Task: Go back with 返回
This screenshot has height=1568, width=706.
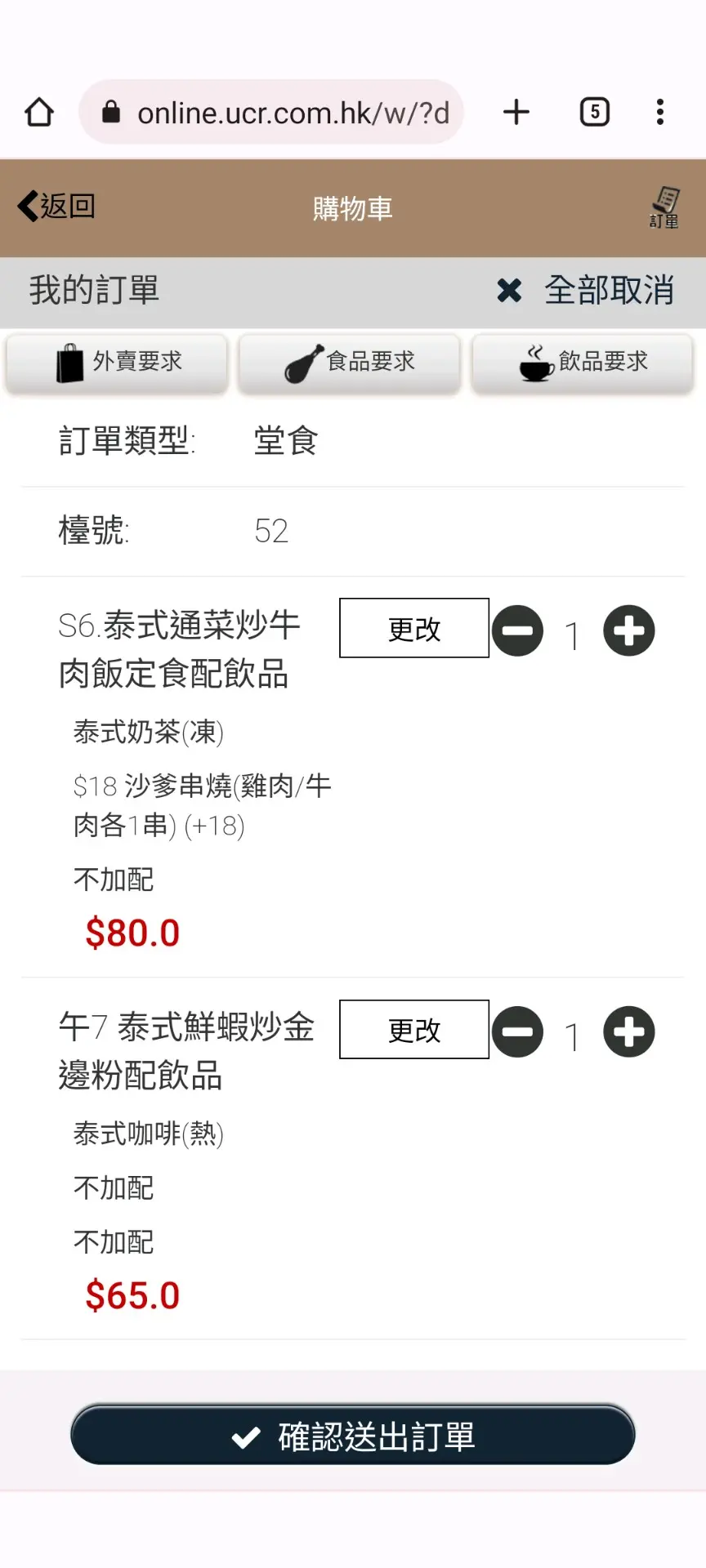Action: (56, 207)
